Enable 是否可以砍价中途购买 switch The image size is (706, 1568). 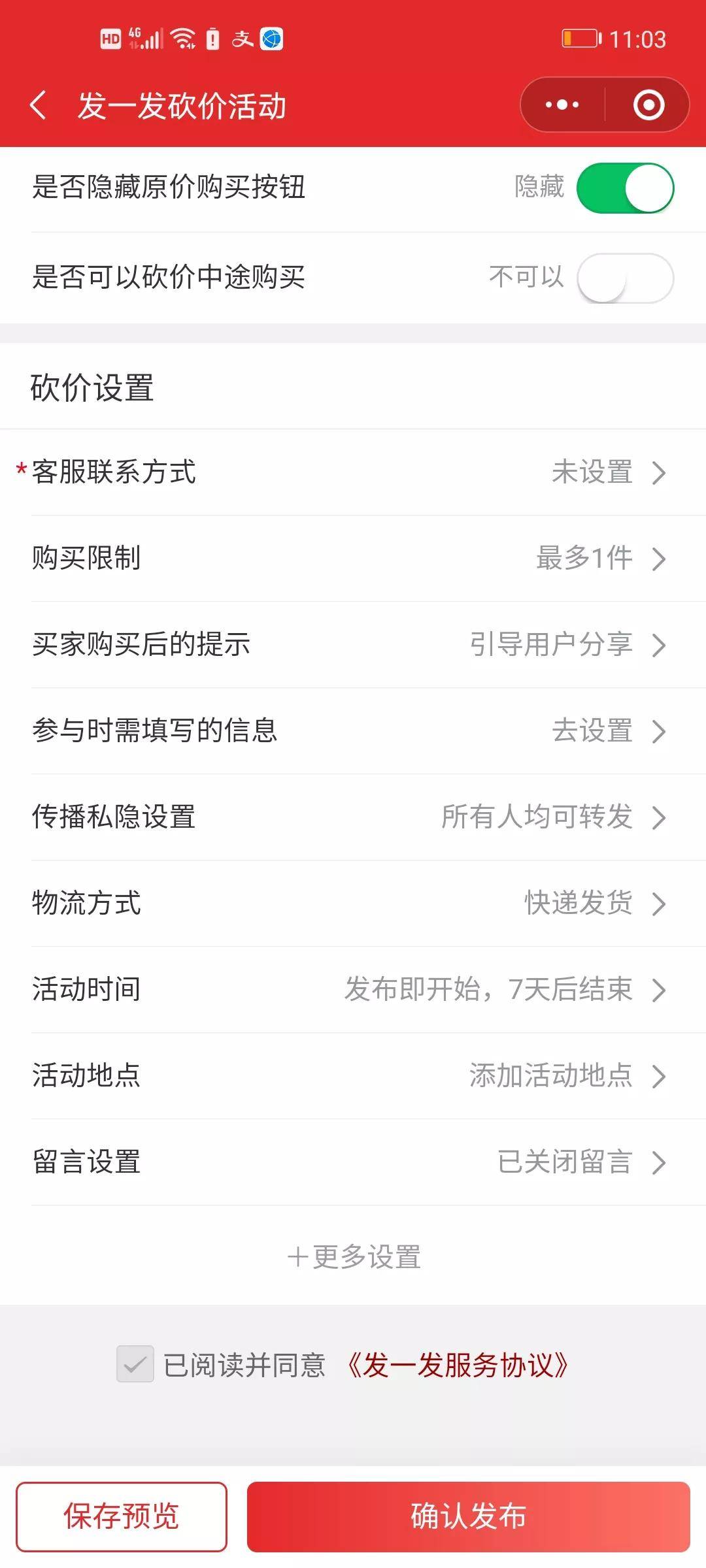click(625, 278)
